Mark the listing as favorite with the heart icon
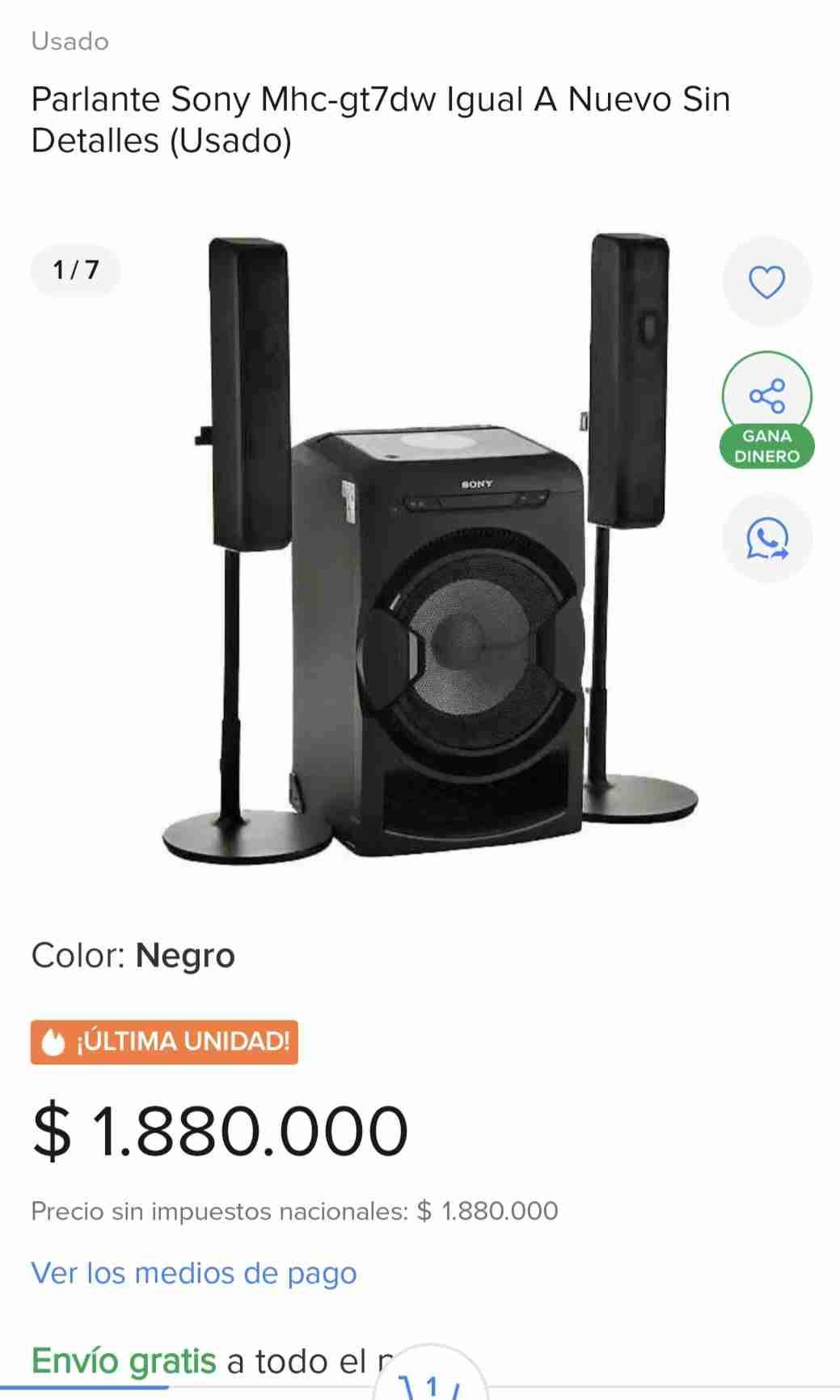The image size is (840, 1400). coord(766,281)
